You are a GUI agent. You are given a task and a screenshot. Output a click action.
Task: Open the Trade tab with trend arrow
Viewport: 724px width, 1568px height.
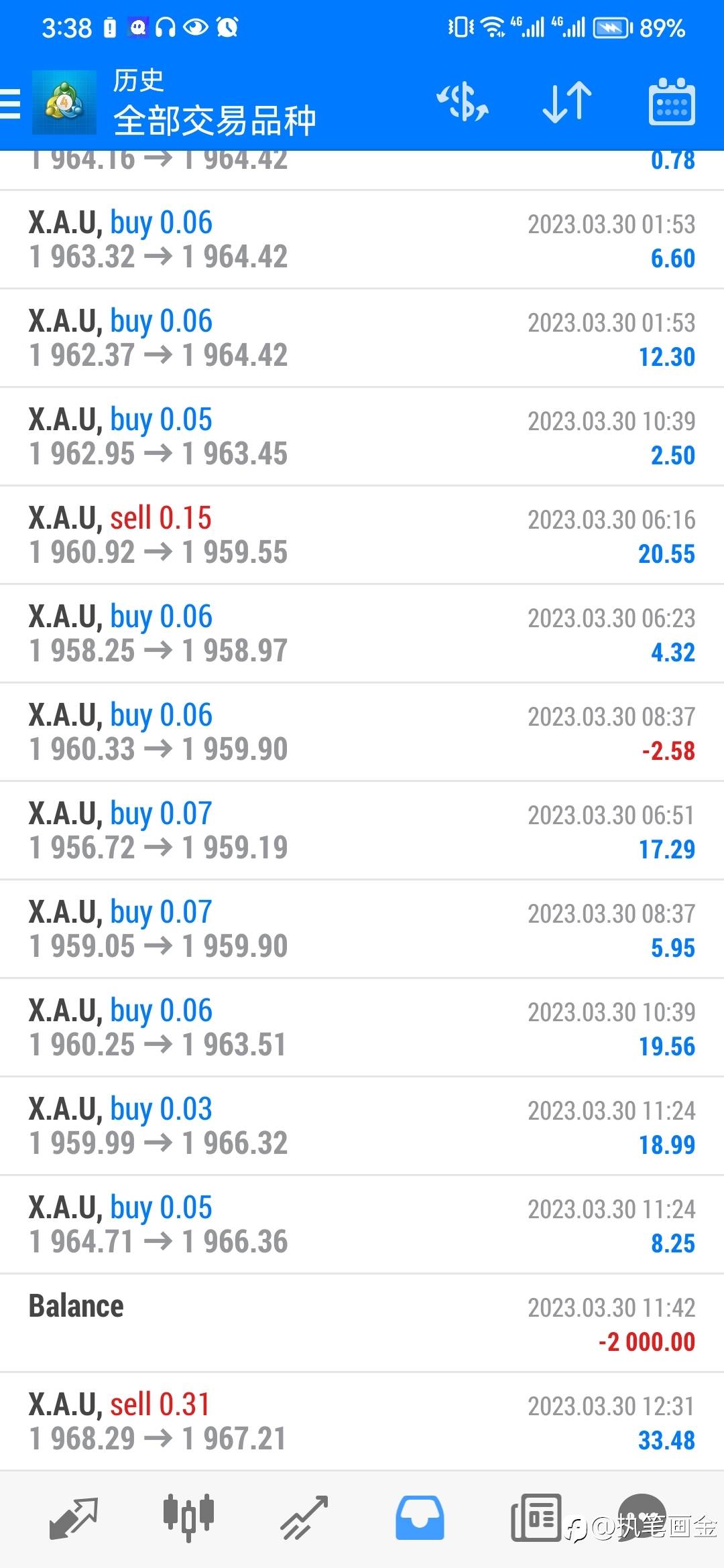(304, 1518)
